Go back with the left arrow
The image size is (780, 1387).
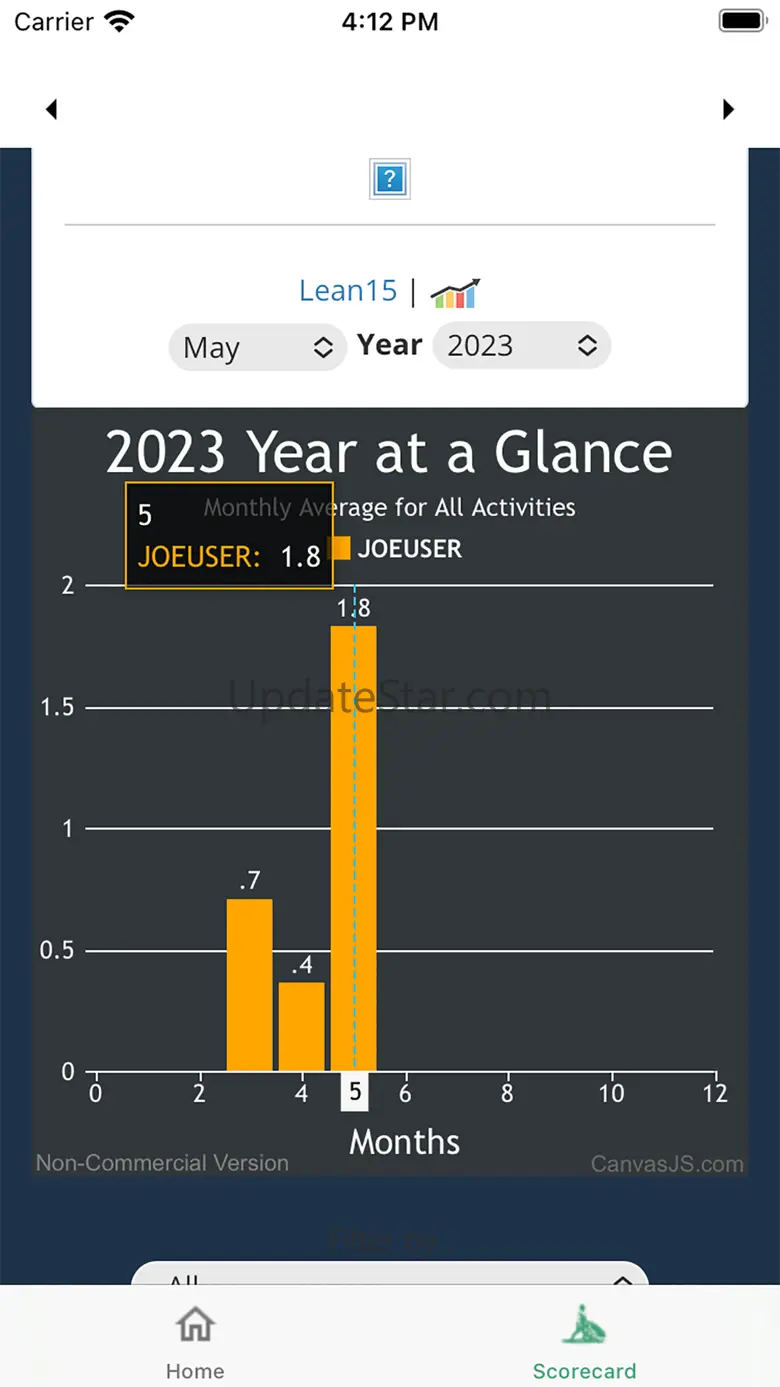pyautogui.click(x=52, y=110)
